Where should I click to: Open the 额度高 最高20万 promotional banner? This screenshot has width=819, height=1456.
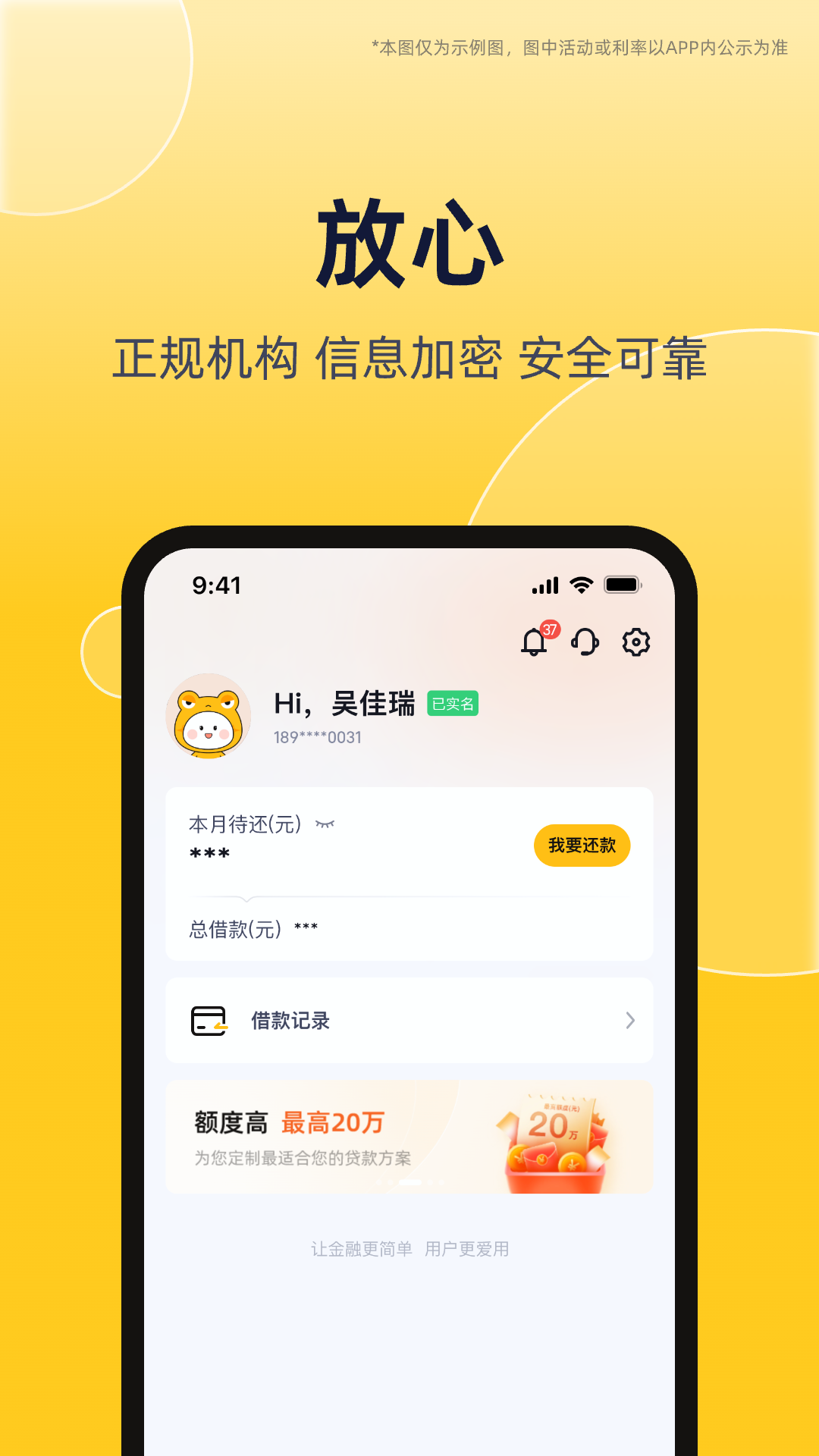(x=409, y=1135)
